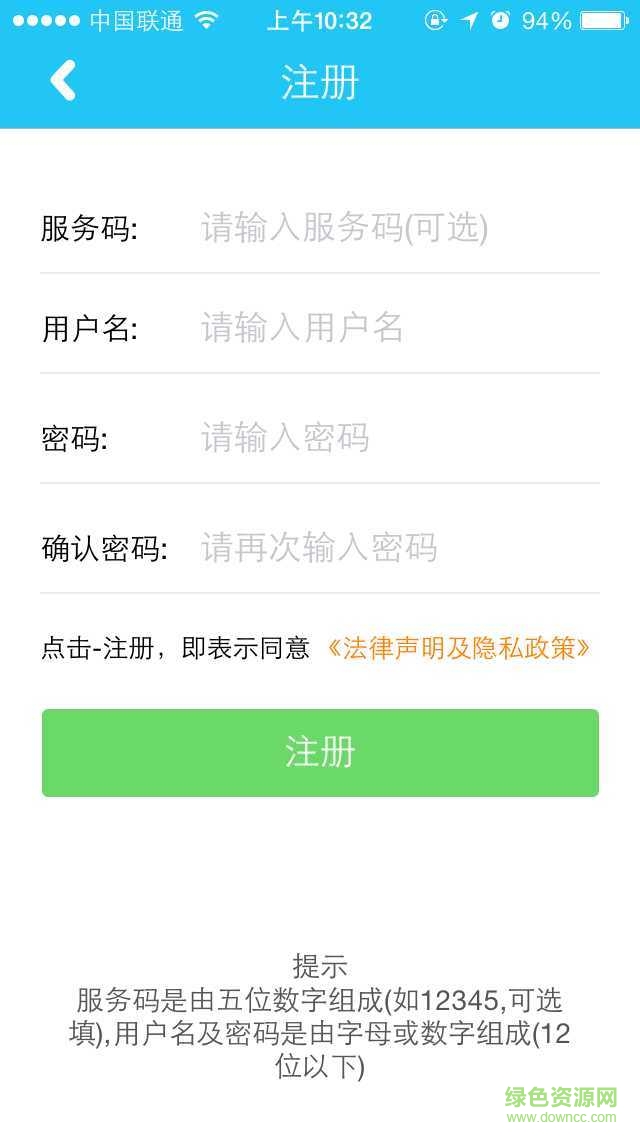Open the 法律声明及隐私政策 link
The height and width of the screenshot is (1136, 640).
coord(459,648)
